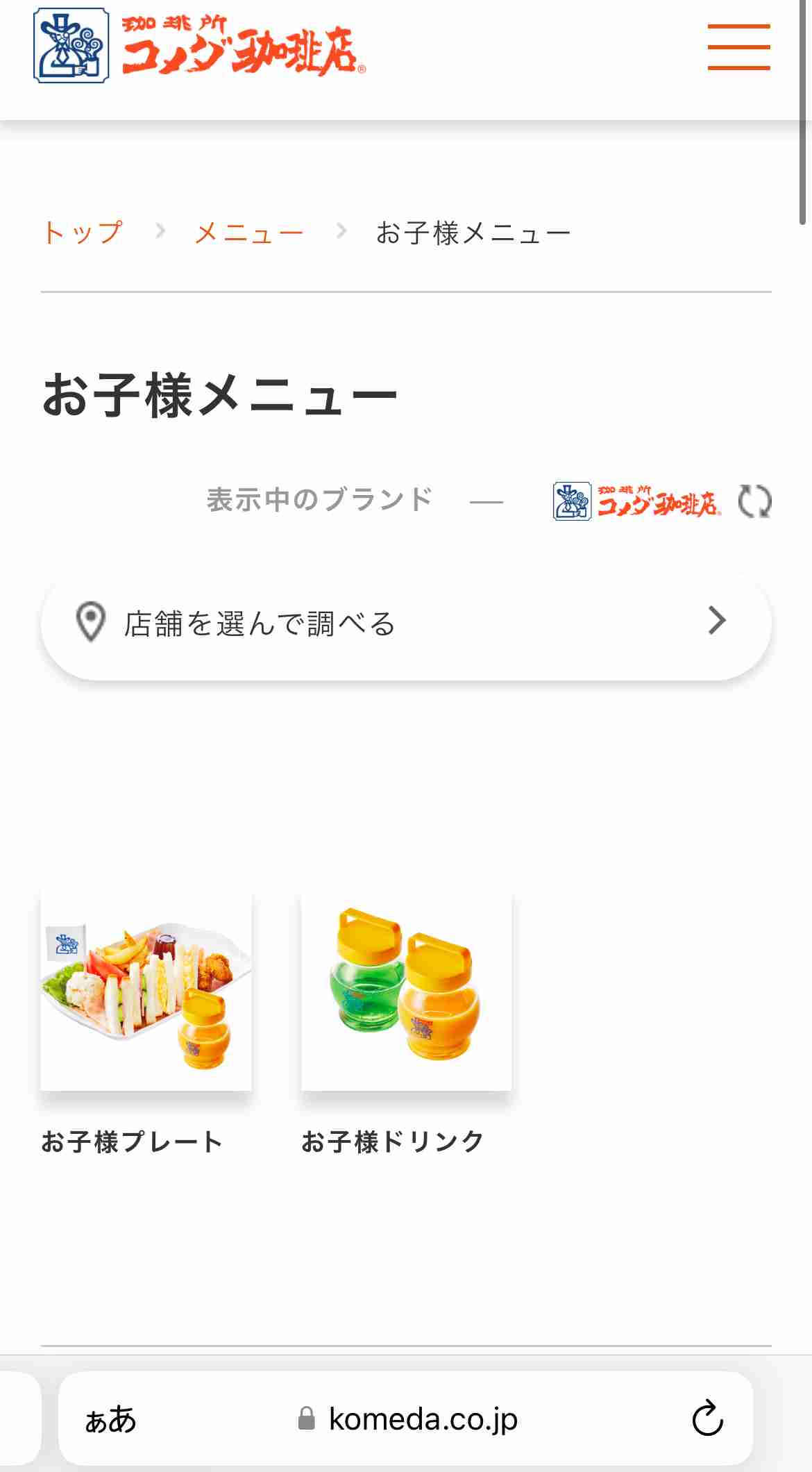Open the メニュー breadcrumb link
Screen dimensions: 812x1472
click(249, 233)
